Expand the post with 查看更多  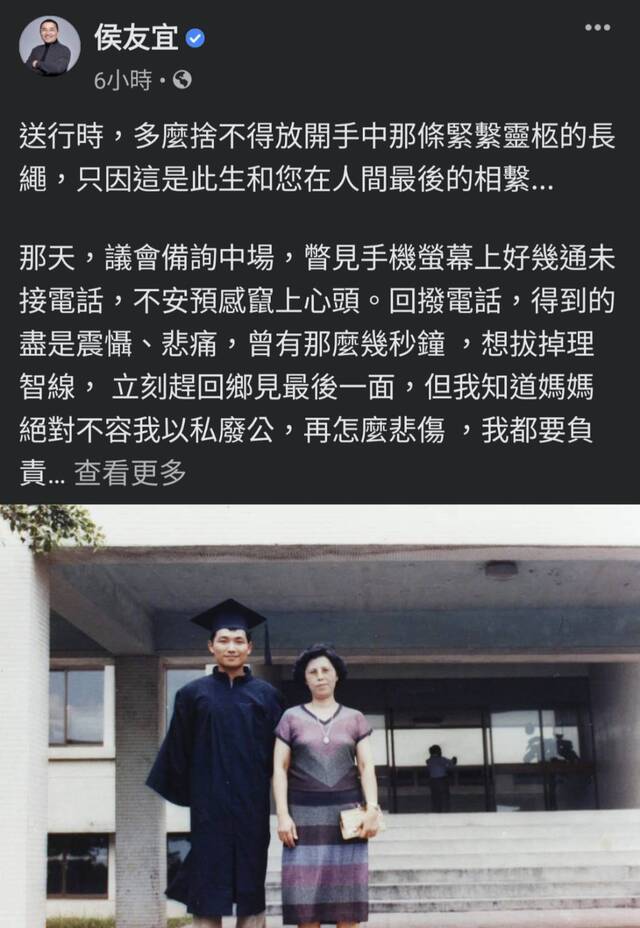pos(130,473)
